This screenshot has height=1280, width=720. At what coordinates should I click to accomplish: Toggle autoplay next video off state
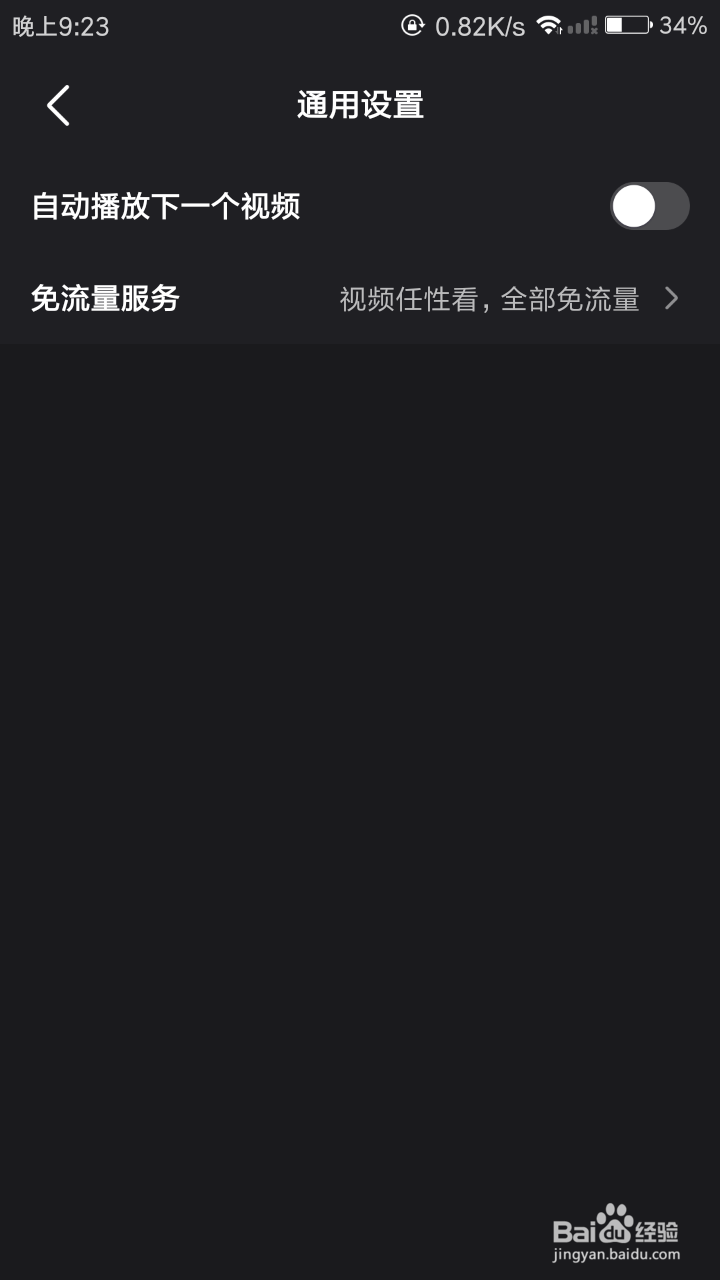pos(648,206)
